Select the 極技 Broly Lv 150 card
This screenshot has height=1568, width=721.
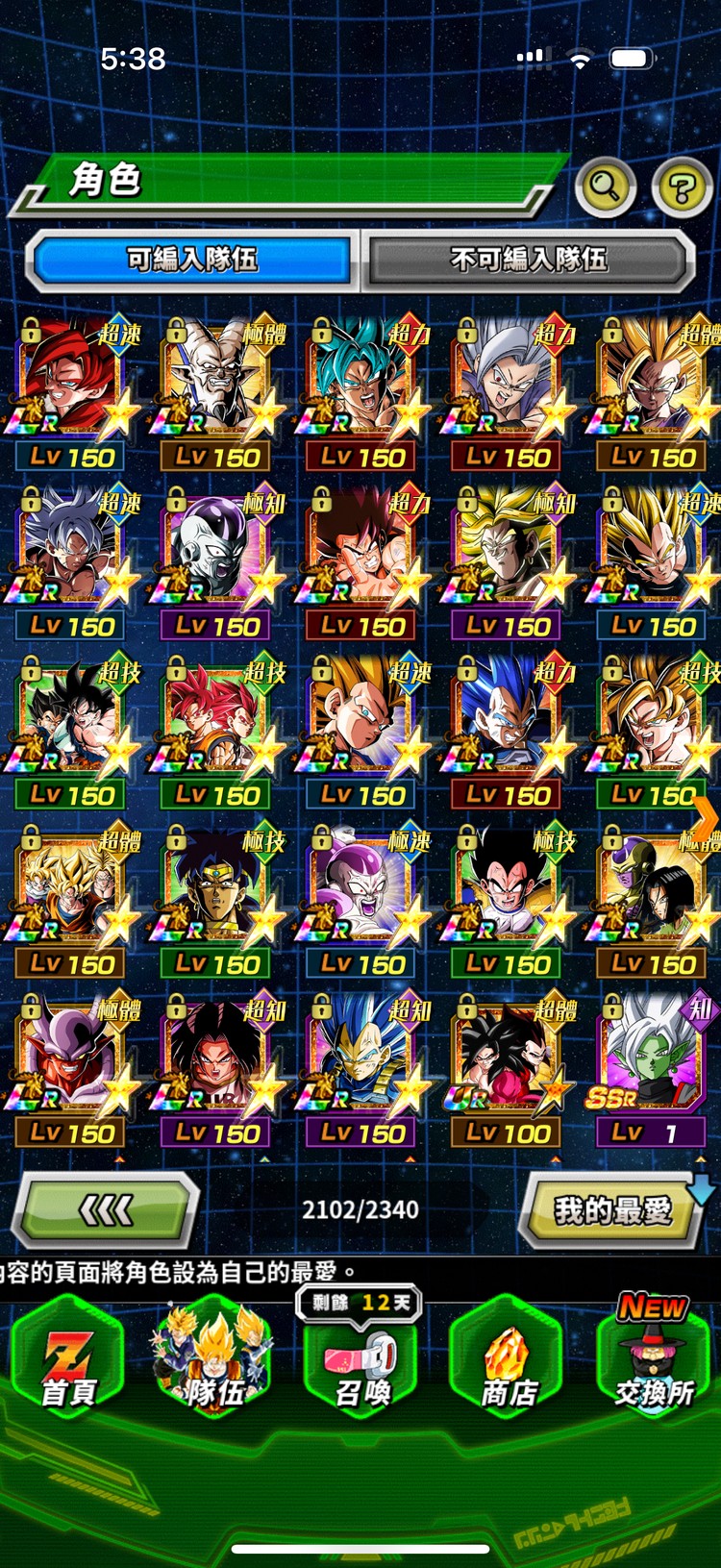(x=216, y=899)
